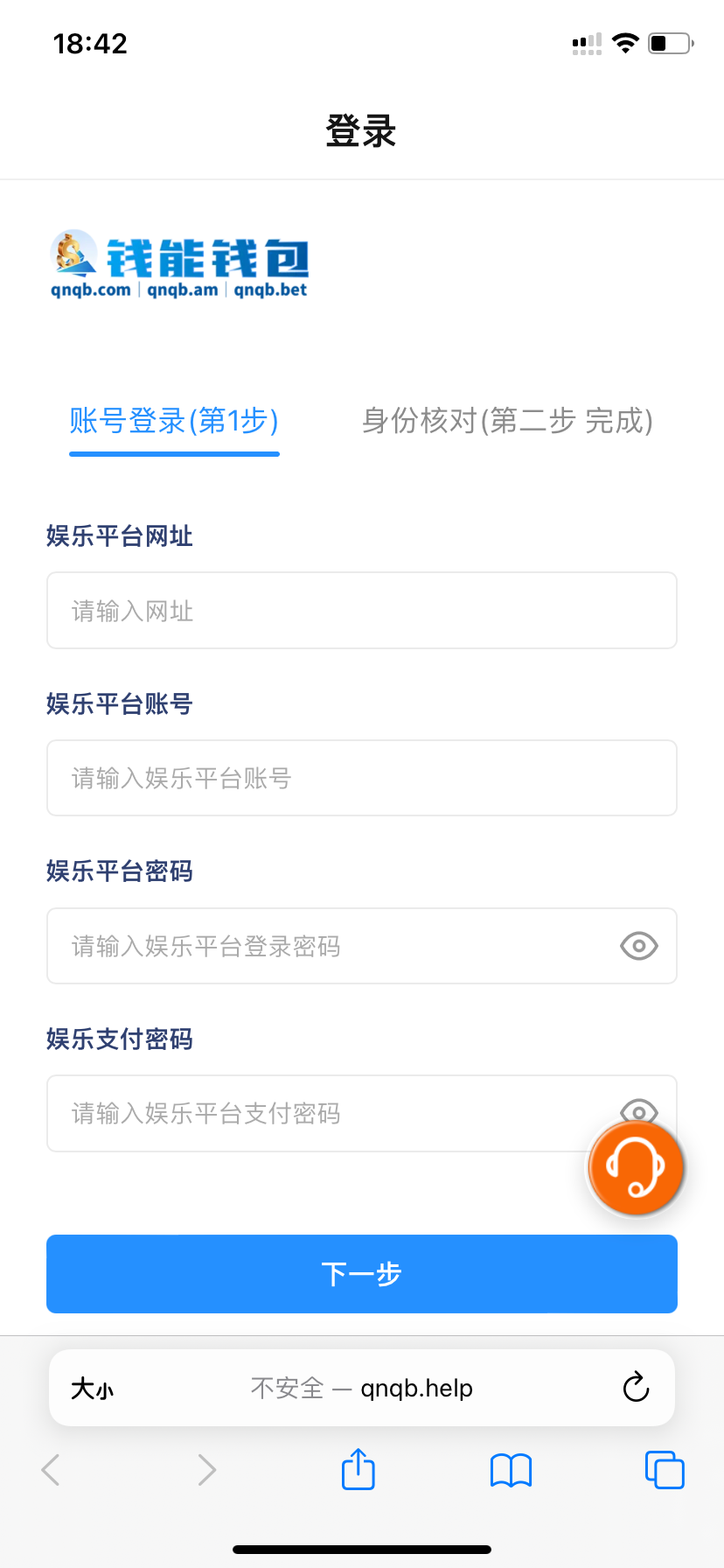
Task: Open the Safari tab overview icon
Action: click(664, 1470)
